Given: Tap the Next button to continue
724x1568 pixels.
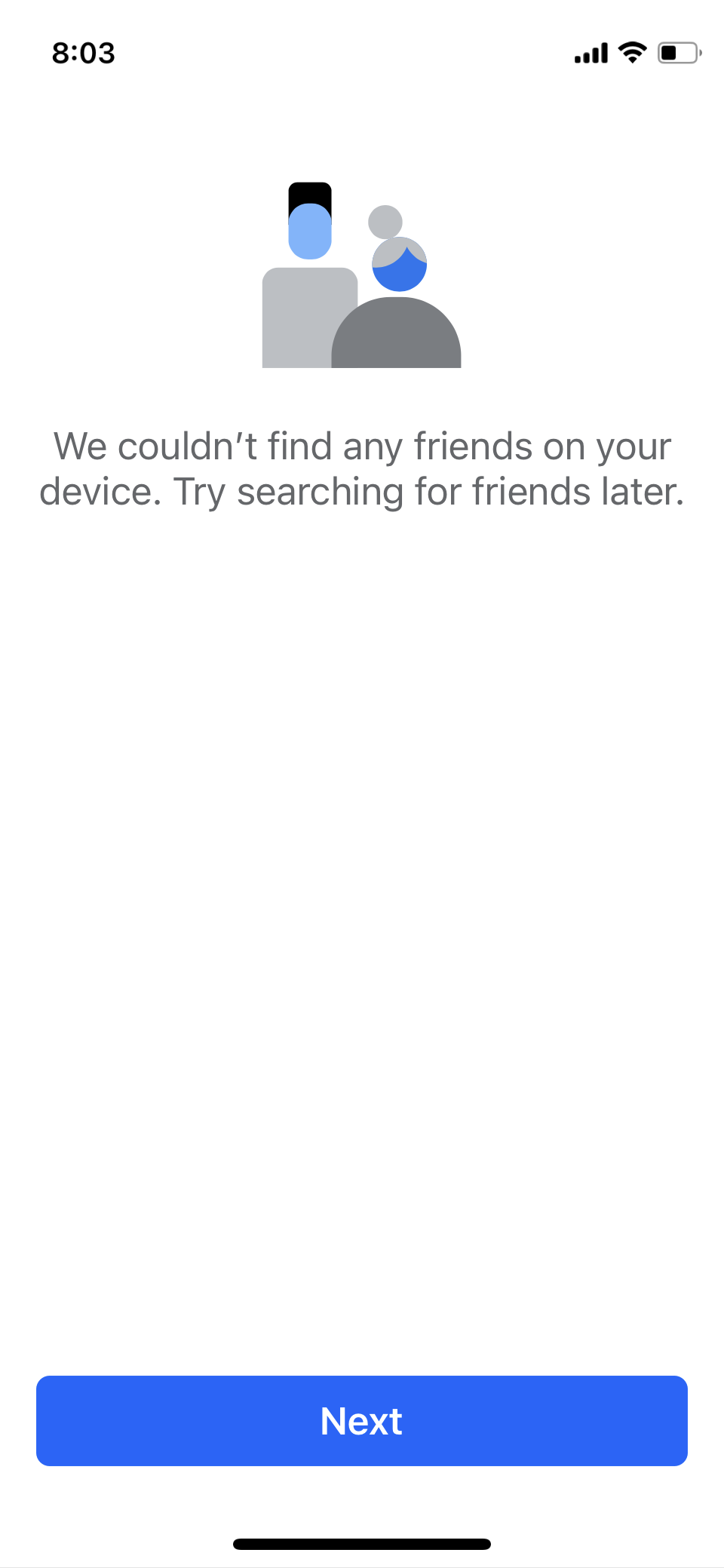Looking at the screenshot, I should (362, 1420).
